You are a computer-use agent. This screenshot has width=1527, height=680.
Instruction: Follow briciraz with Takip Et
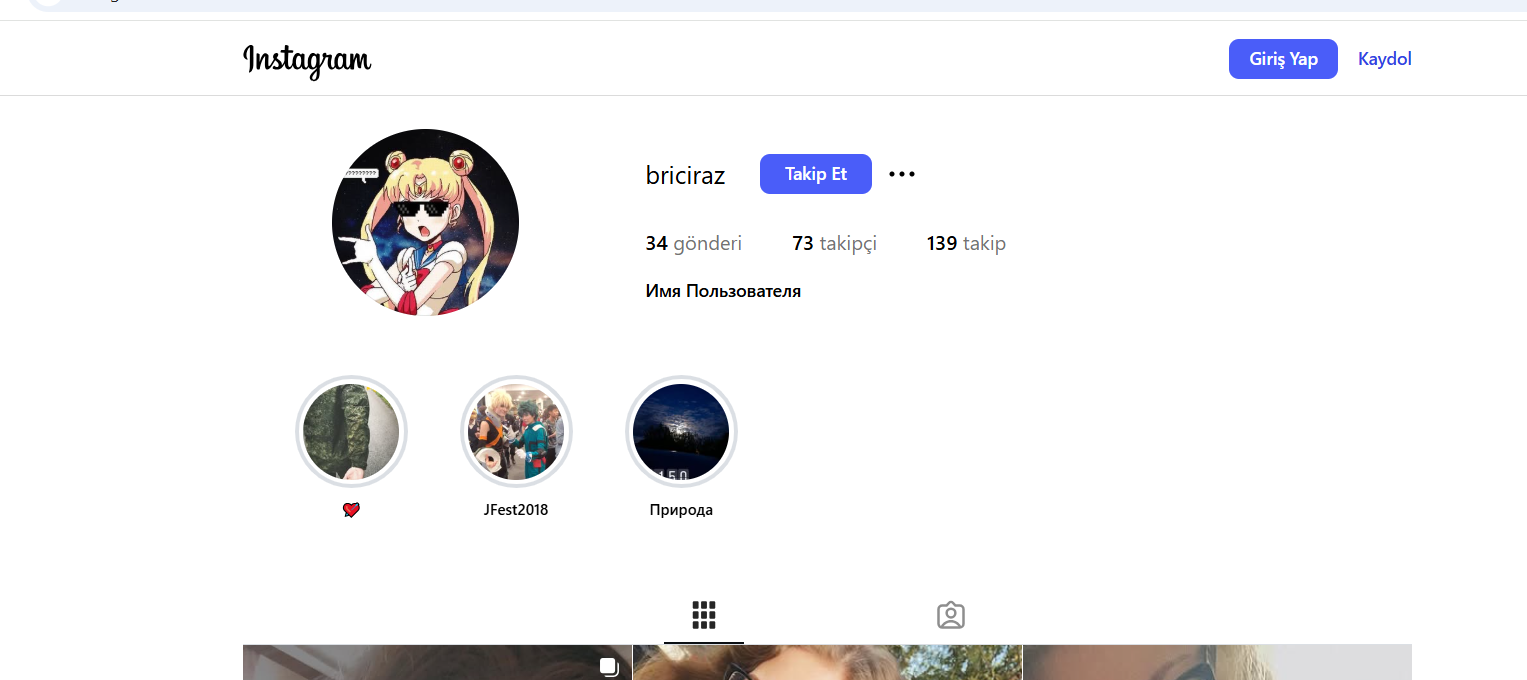tap(816, 174)
